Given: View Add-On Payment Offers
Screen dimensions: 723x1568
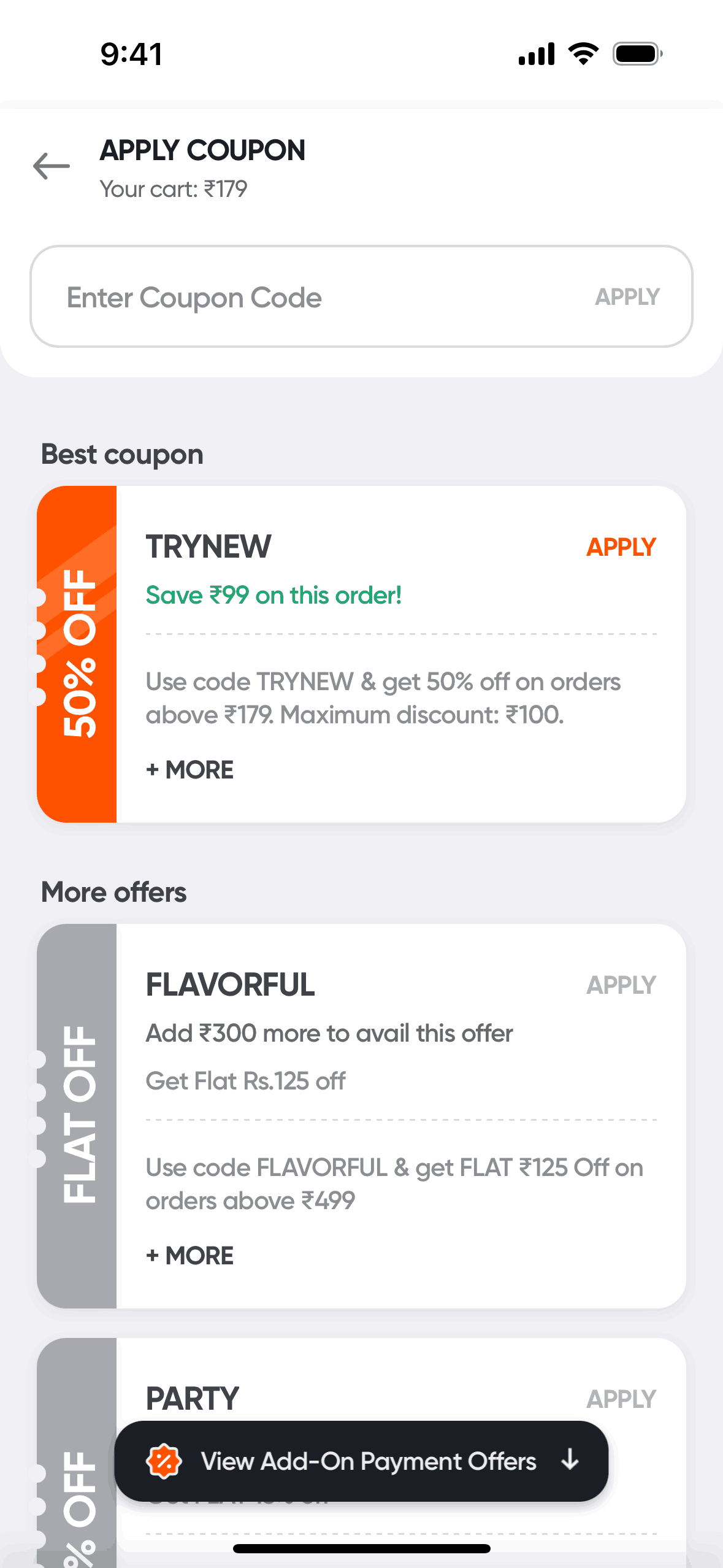Looking at the screenshot, I should coord(361,1461).
